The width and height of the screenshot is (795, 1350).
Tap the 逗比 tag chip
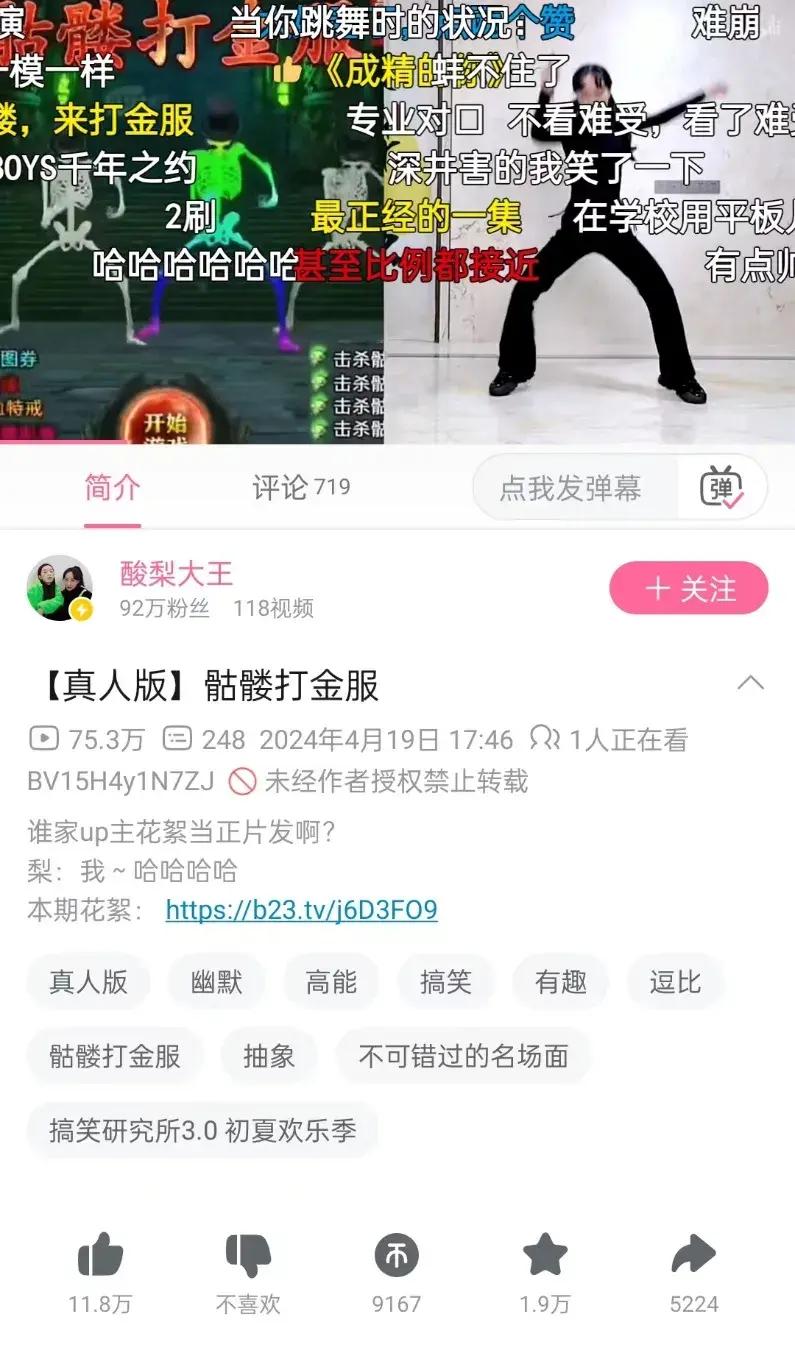pyautogui.click(x=675, y=982)
